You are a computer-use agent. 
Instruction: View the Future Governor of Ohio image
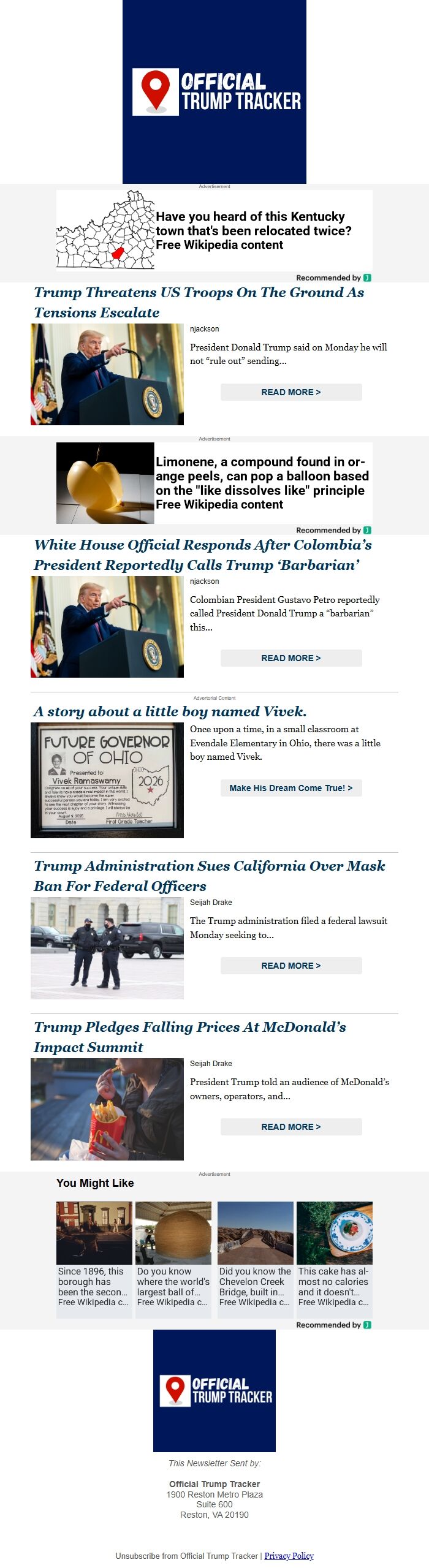click(x=107, y=780)
